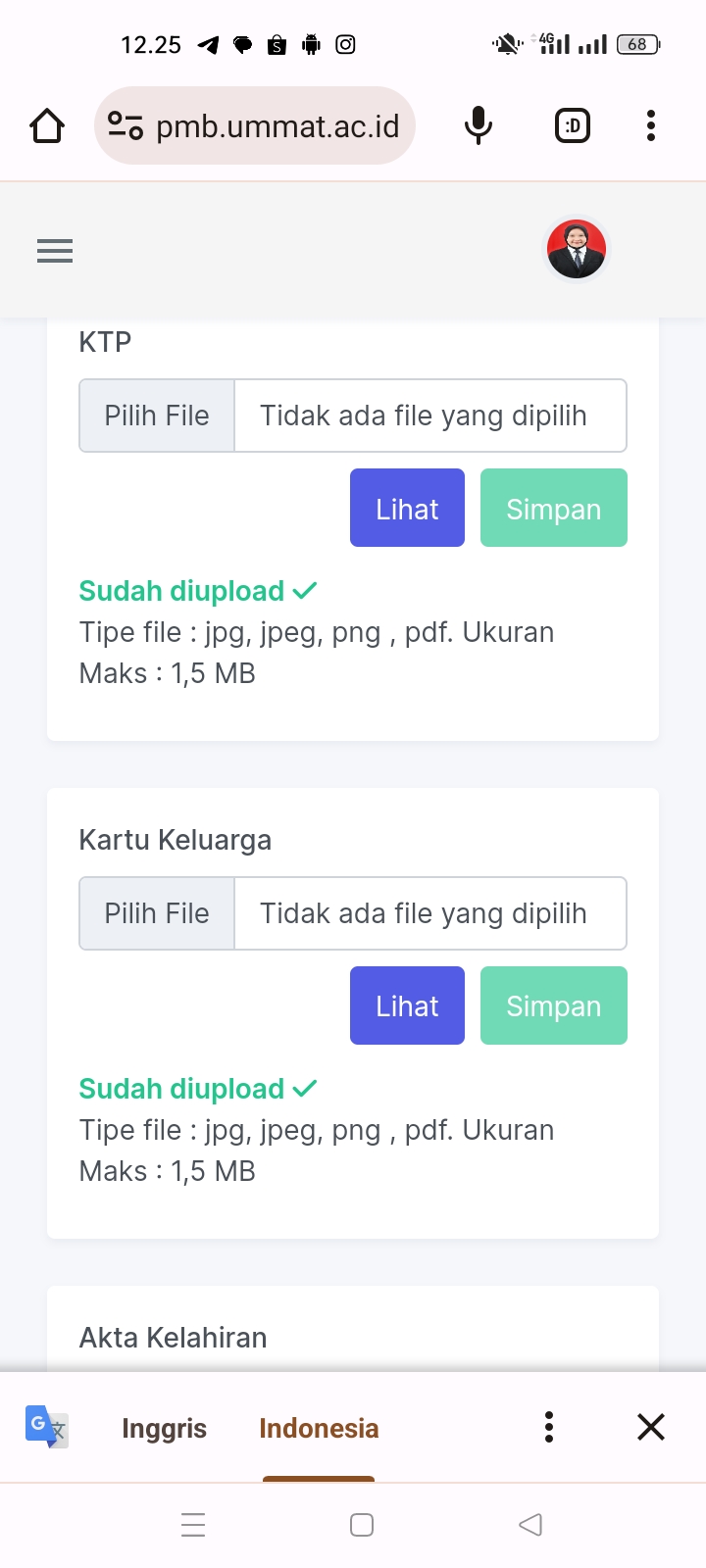The width and height of the screenshot is (706, 1568).
Task: Choose a file for Kartu Keluarga
Action: 157,913
